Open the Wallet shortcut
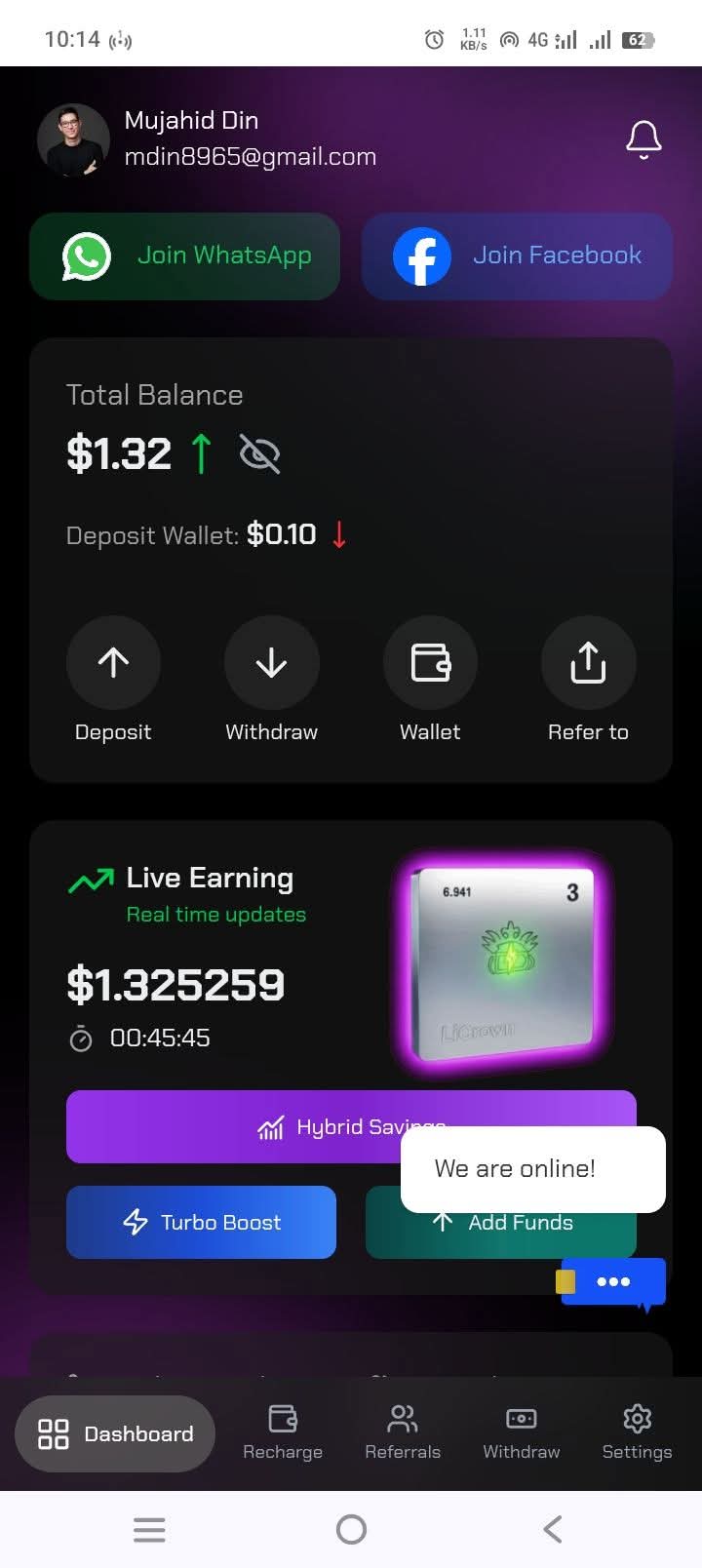702x1568 pixels. (430, 663)
